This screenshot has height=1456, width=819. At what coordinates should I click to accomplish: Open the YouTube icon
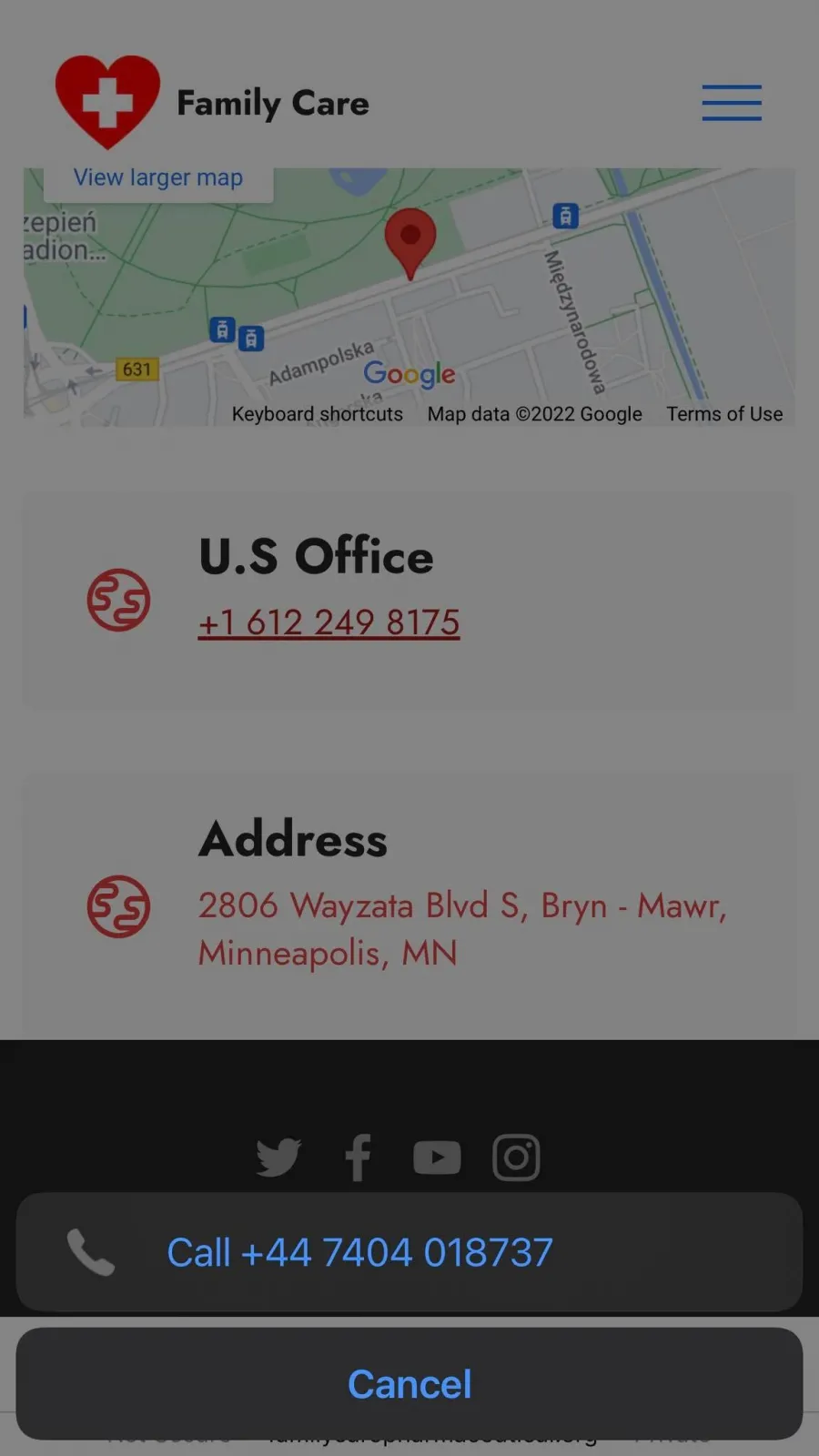(437, 1158)
